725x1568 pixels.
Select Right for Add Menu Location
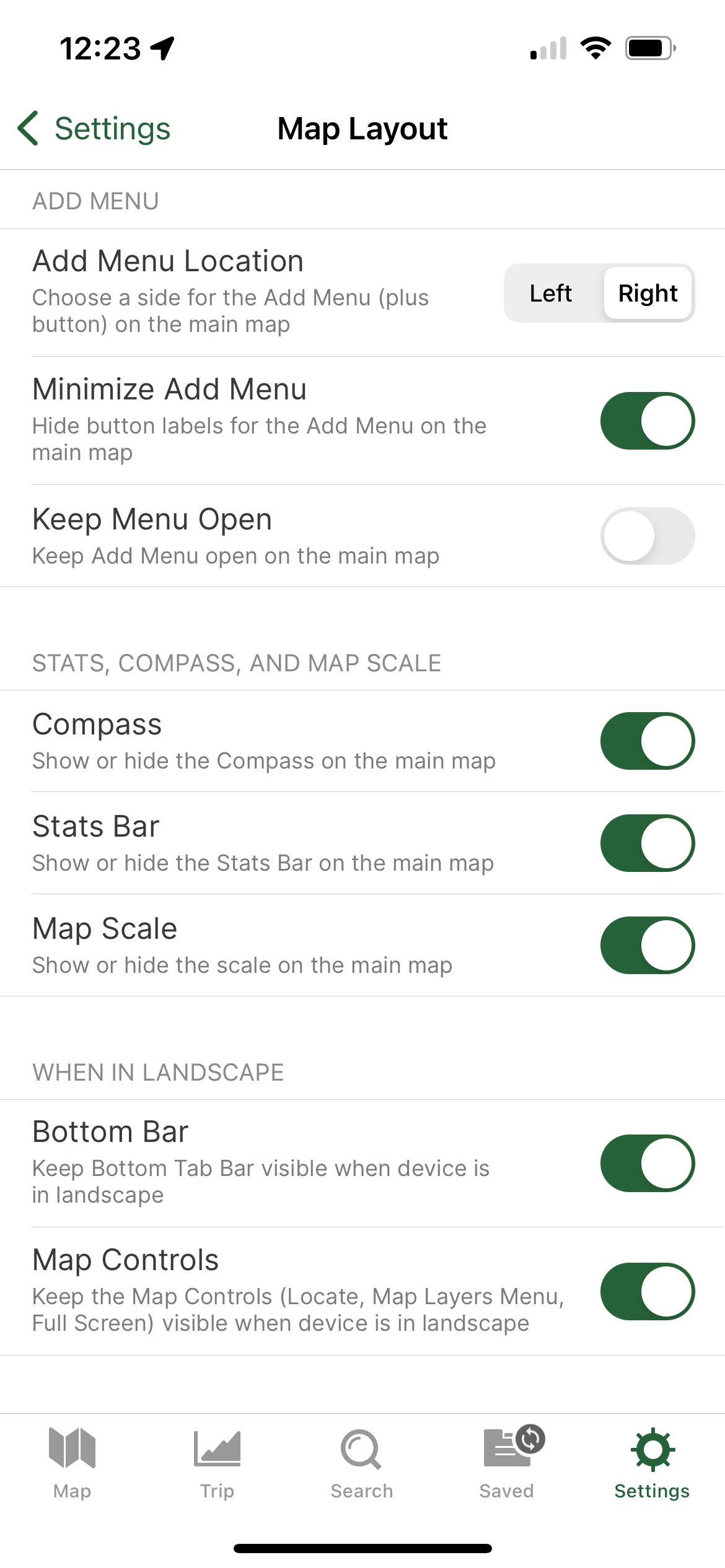click(x=648, y=293)
